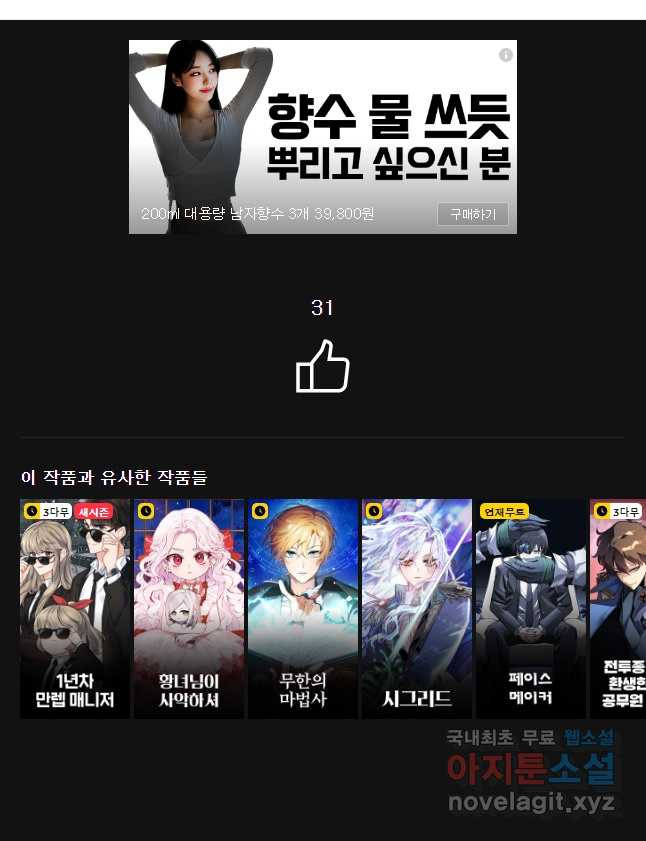
Task: Open the 1년차 만렙 매니저 webtoon
Action: click(x=75, y=608)
